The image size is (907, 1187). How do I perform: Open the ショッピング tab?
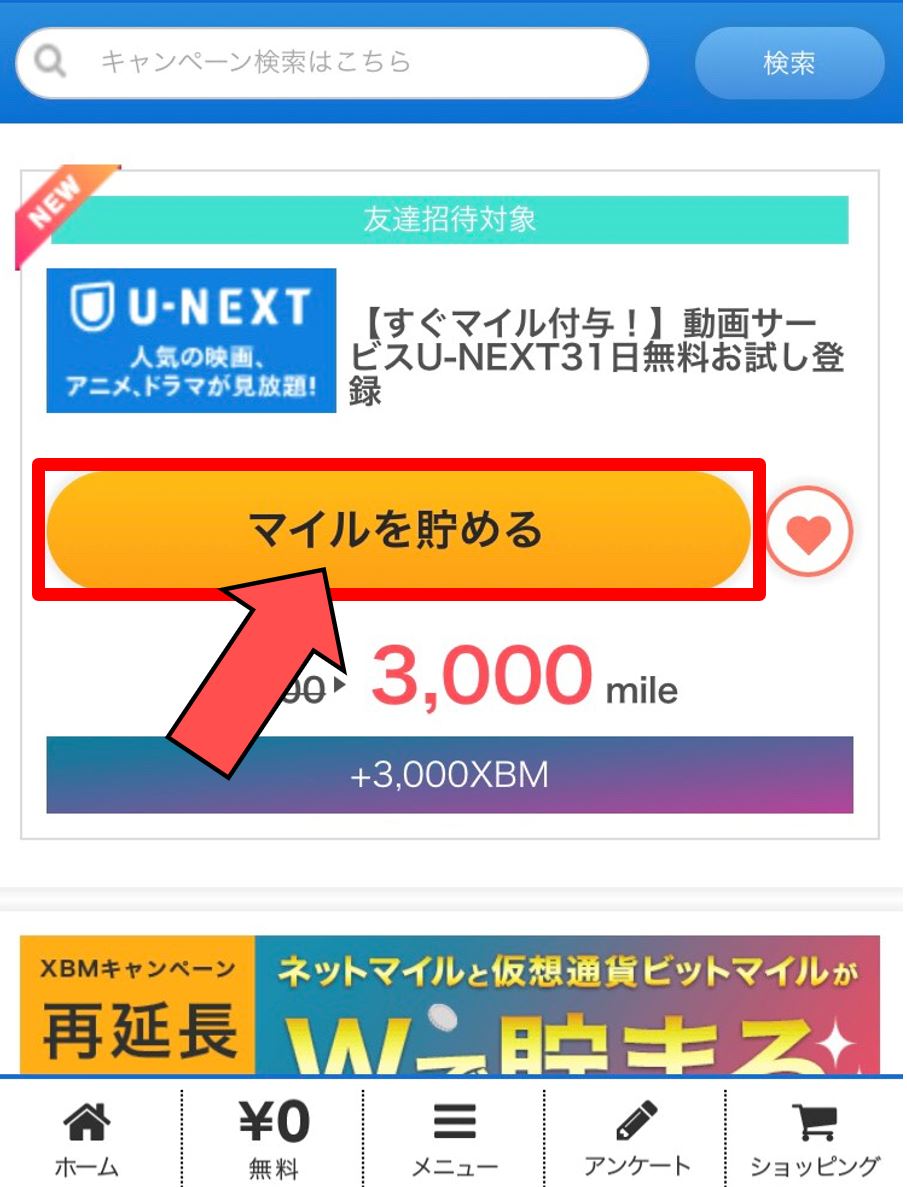point(816,1138)
